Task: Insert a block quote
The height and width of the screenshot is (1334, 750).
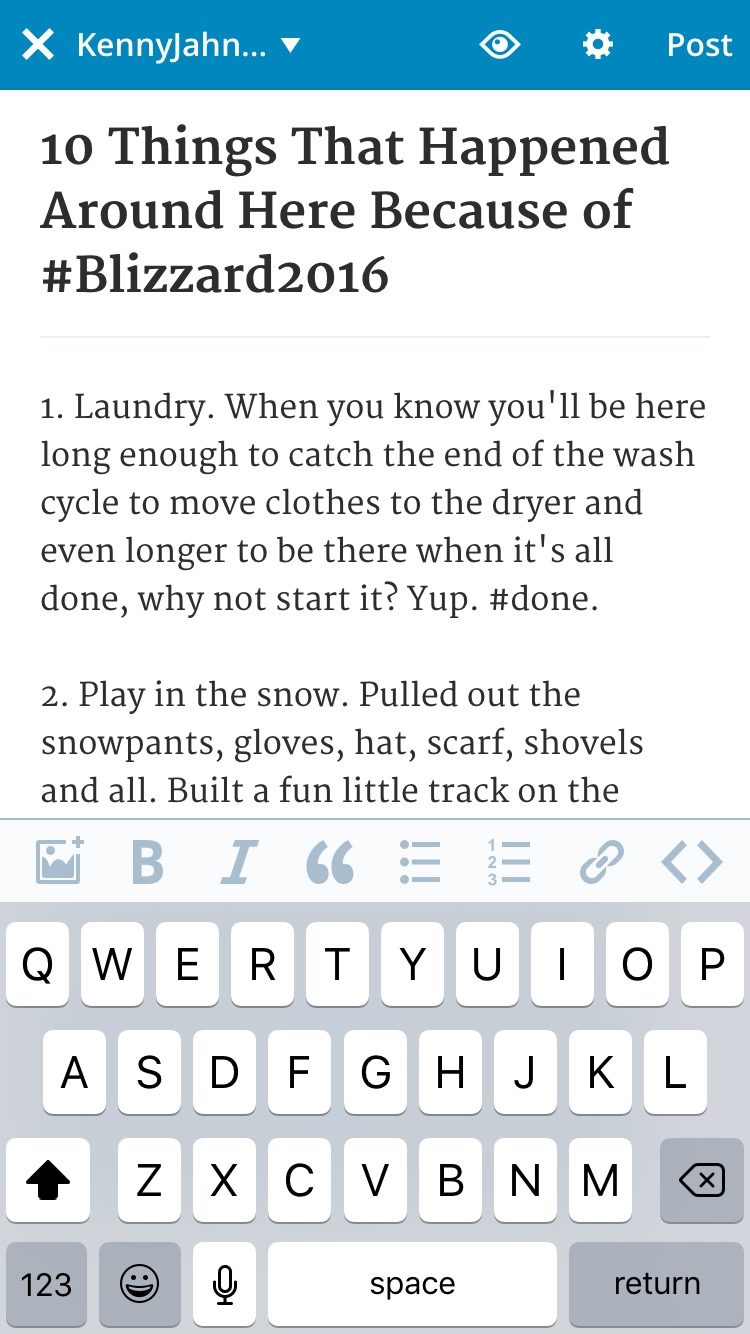Action: point(329,861)
